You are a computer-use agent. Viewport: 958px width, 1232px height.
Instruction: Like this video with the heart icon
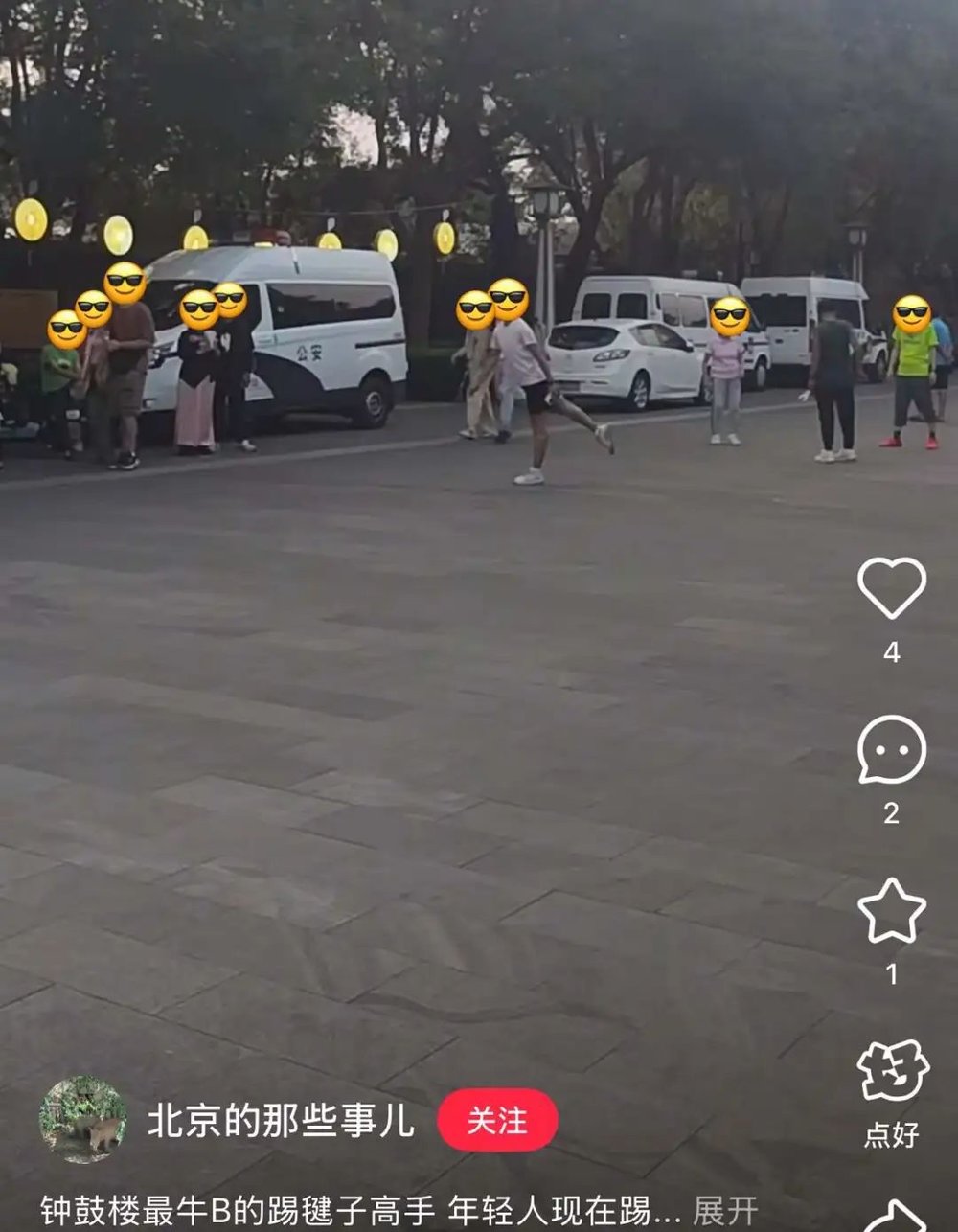891,587
